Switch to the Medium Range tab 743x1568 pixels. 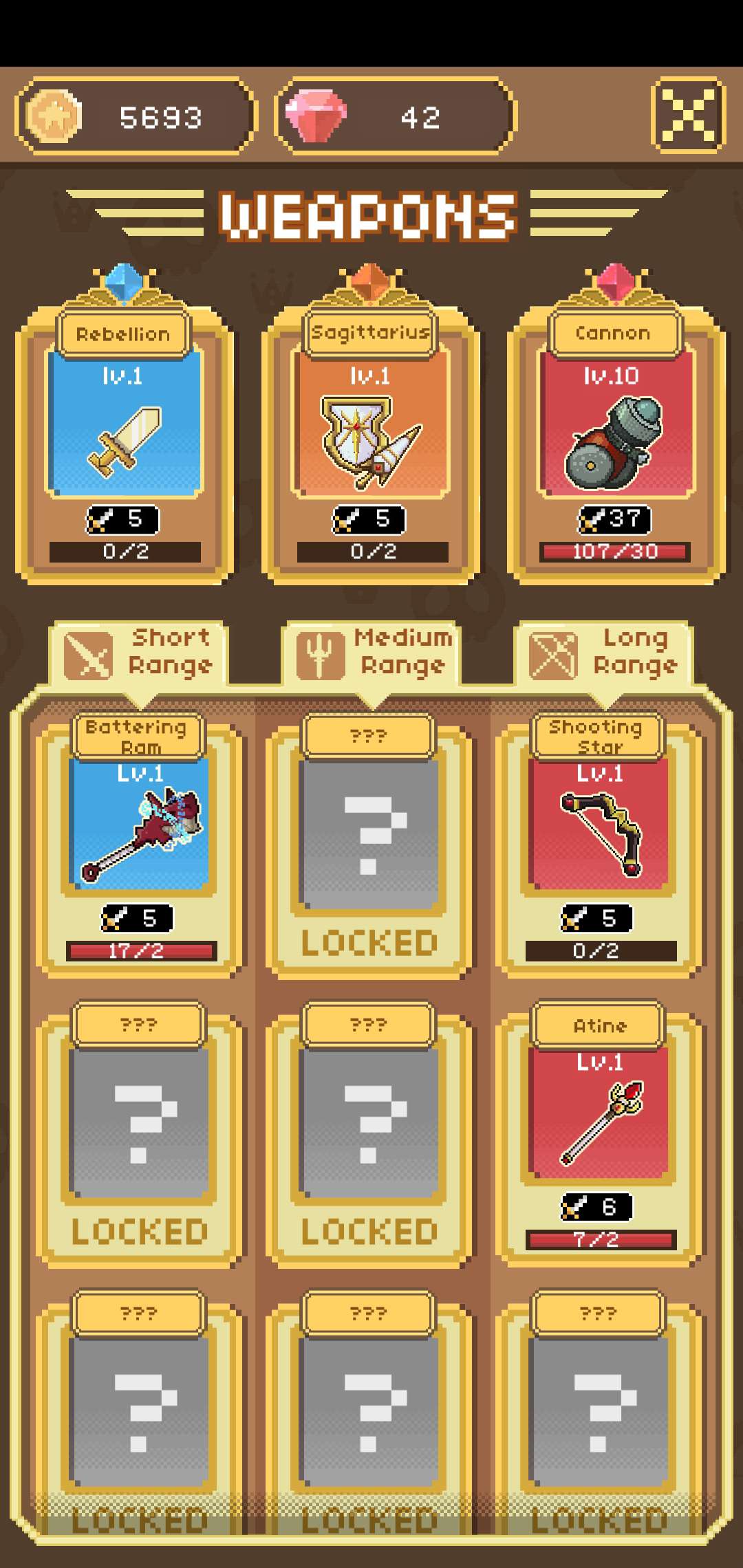click(x=371, y=652)
